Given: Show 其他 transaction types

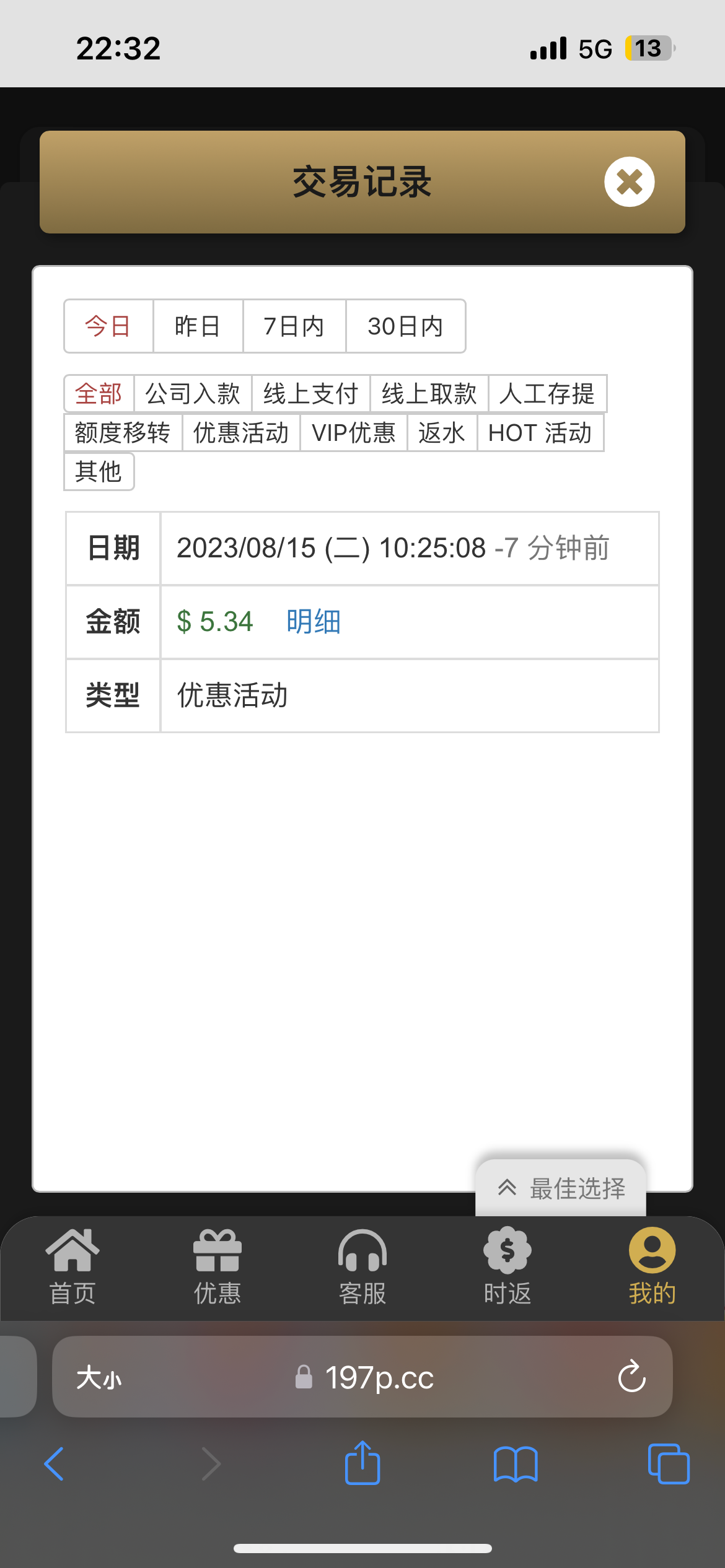Looking at the screenshot, I should point(99,472).
